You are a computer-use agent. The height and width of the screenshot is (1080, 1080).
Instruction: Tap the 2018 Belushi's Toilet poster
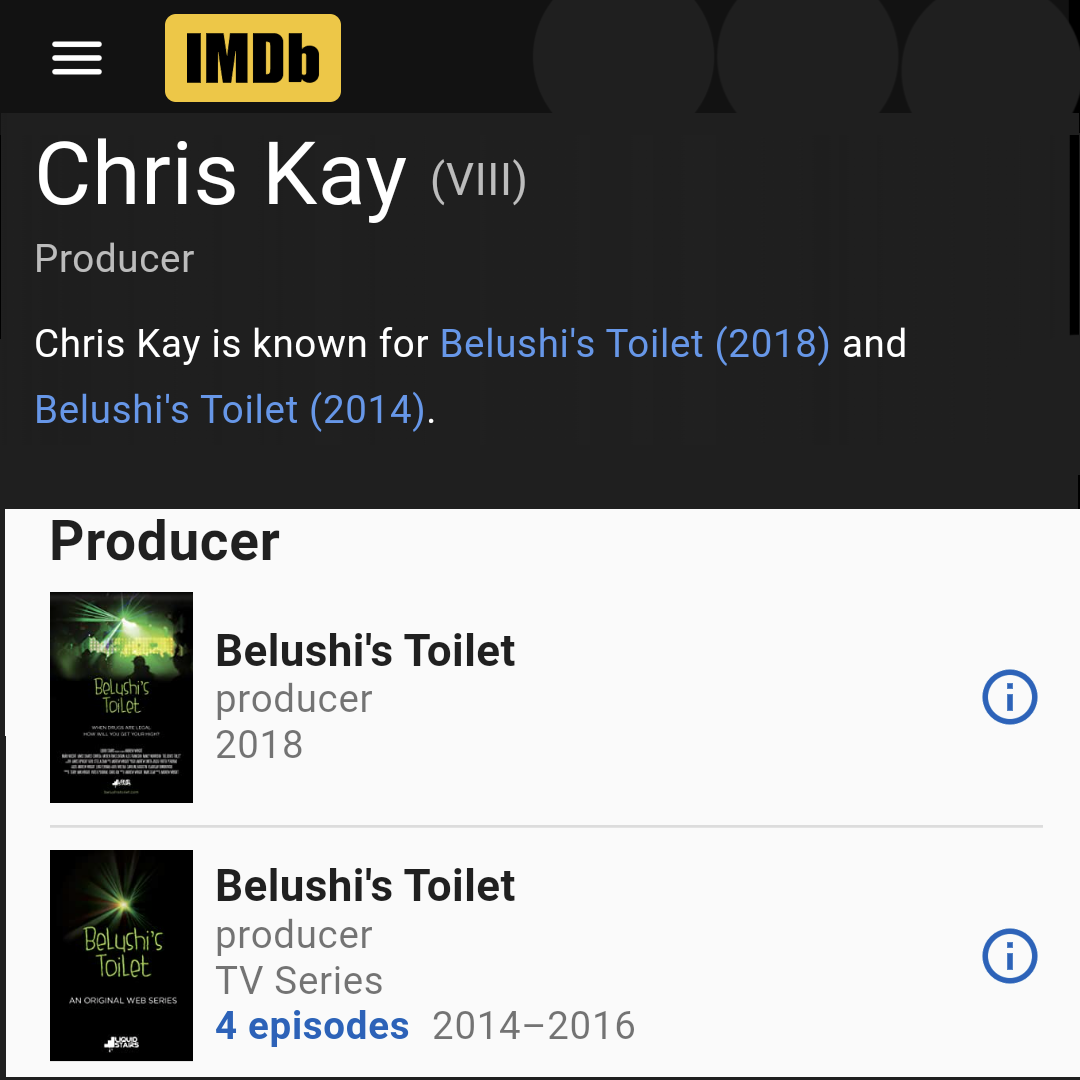(x=121, y=697)
